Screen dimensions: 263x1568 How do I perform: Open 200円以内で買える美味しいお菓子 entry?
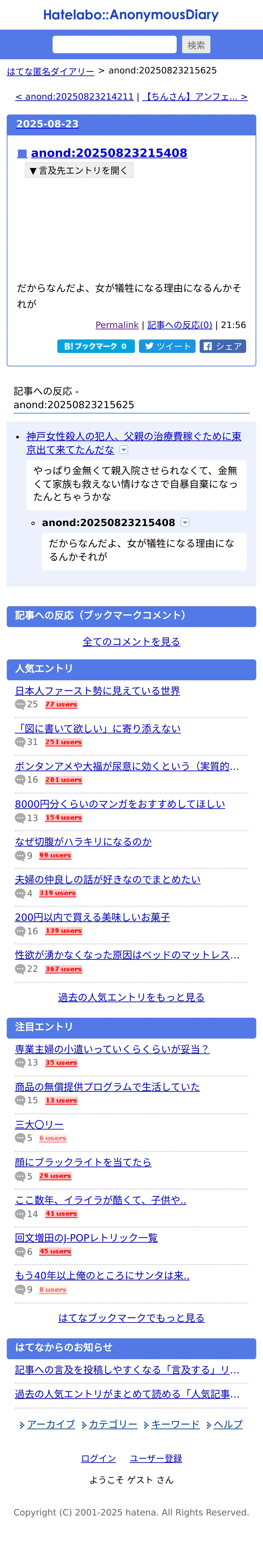point(93,917)
